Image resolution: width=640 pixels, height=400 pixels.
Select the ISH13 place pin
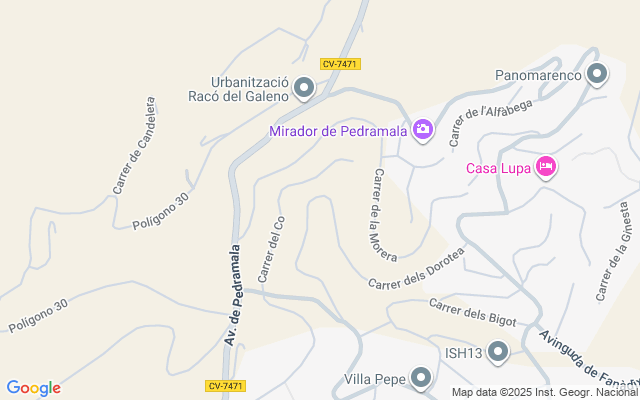pos(497,352)
